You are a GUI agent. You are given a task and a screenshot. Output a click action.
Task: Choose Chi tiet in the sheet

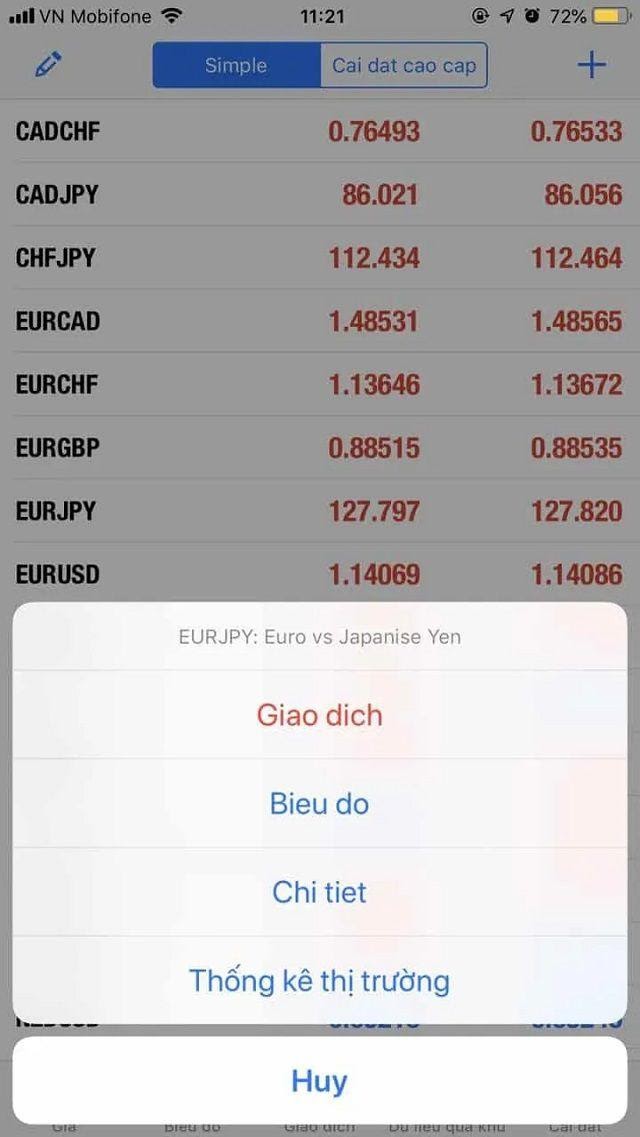pyautogui.click(x=320, y=891)
